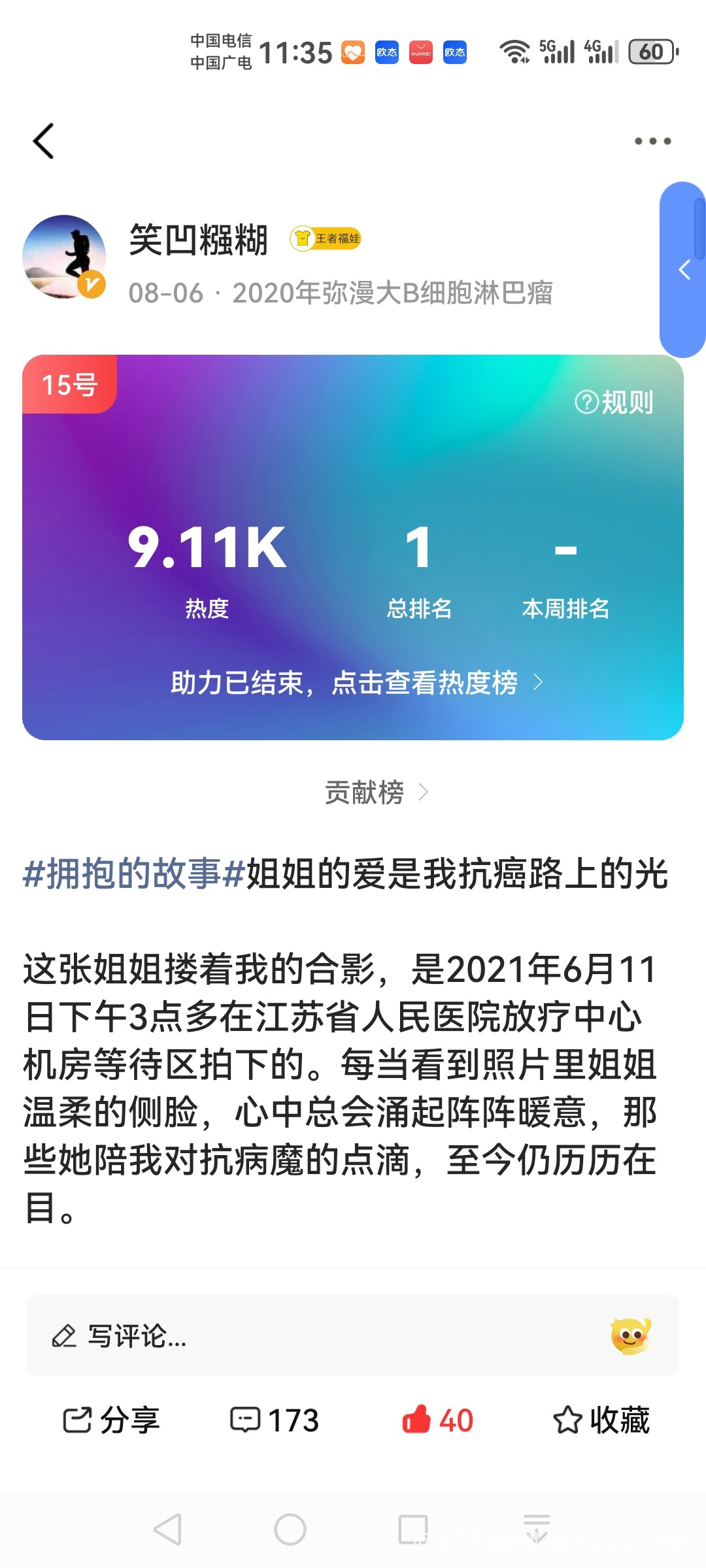View the 规则 help rules
The width and height of the screenshot is (706, 1568).
click(614, 402)
